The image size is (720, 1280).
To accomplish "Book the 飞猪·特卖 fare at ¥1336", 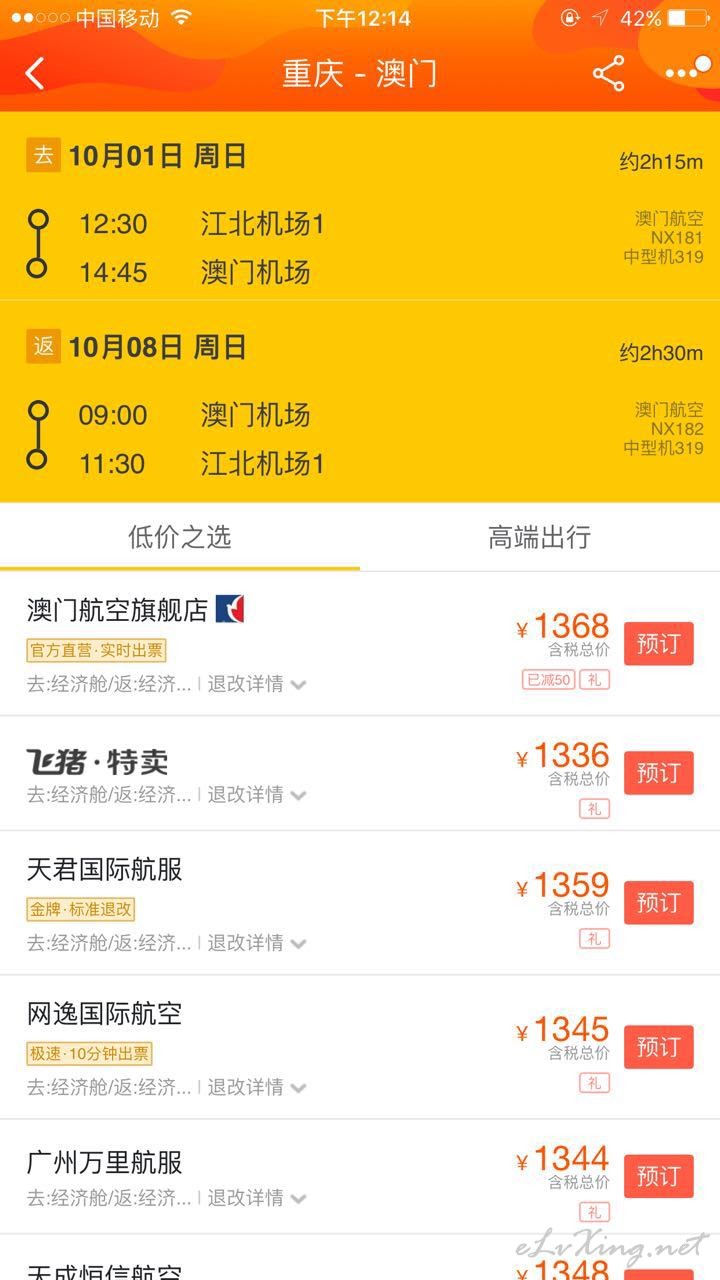I will (658, 773).
